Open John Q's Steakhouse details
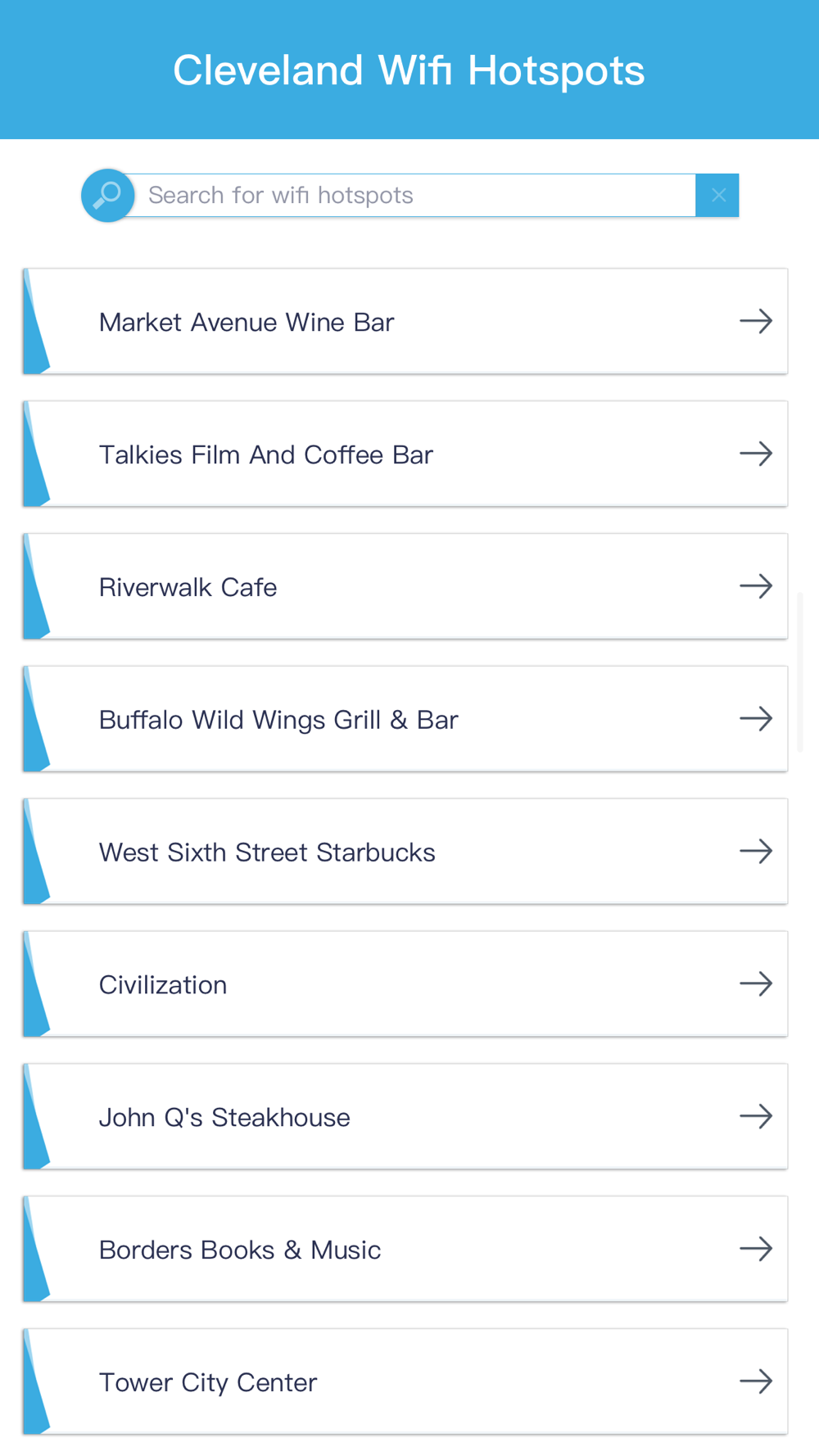Viewport: 819px width, 1456px height. 405,1116
